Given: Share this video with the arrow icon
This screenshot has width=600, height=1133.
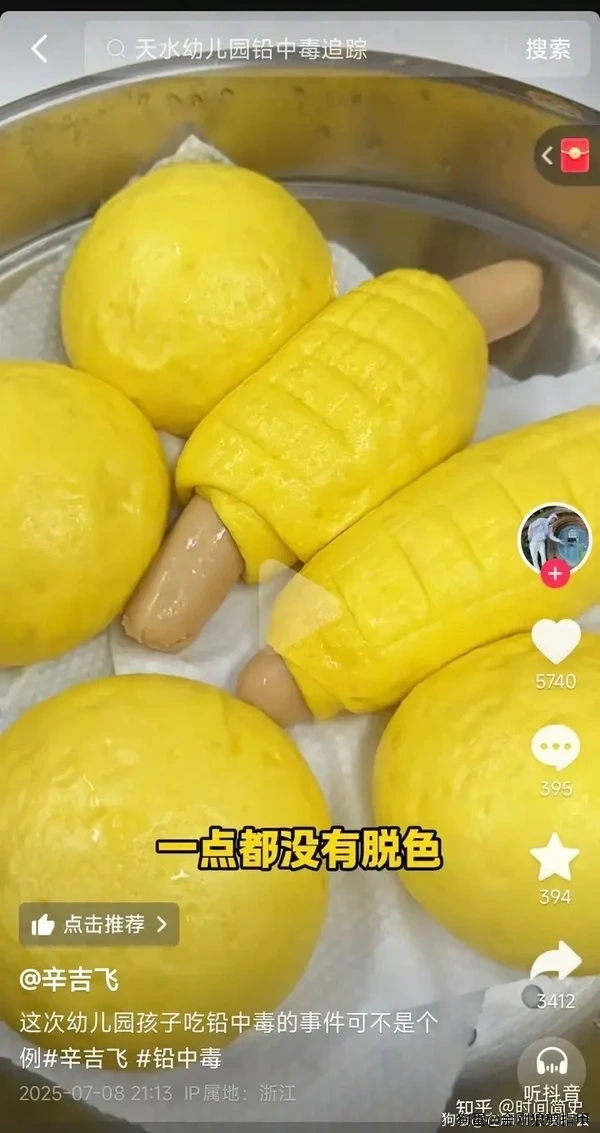Looking at the screenshot, I should tap(555, 963).
